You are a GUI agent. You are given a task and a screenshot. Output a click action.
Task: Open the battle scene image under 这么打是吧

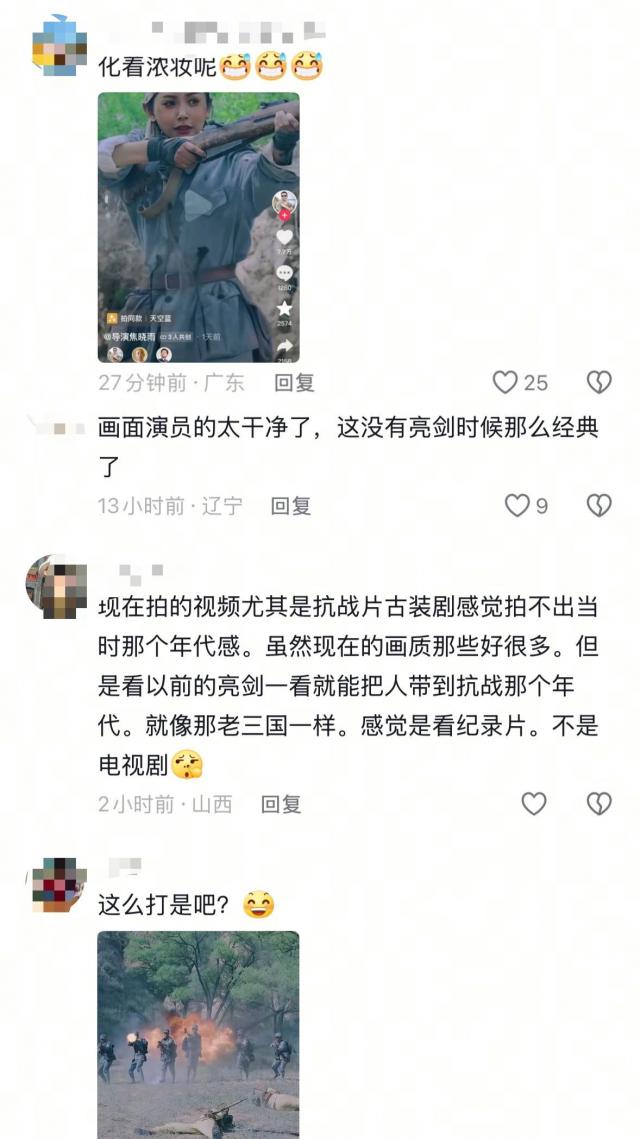tap(198, 1034)
